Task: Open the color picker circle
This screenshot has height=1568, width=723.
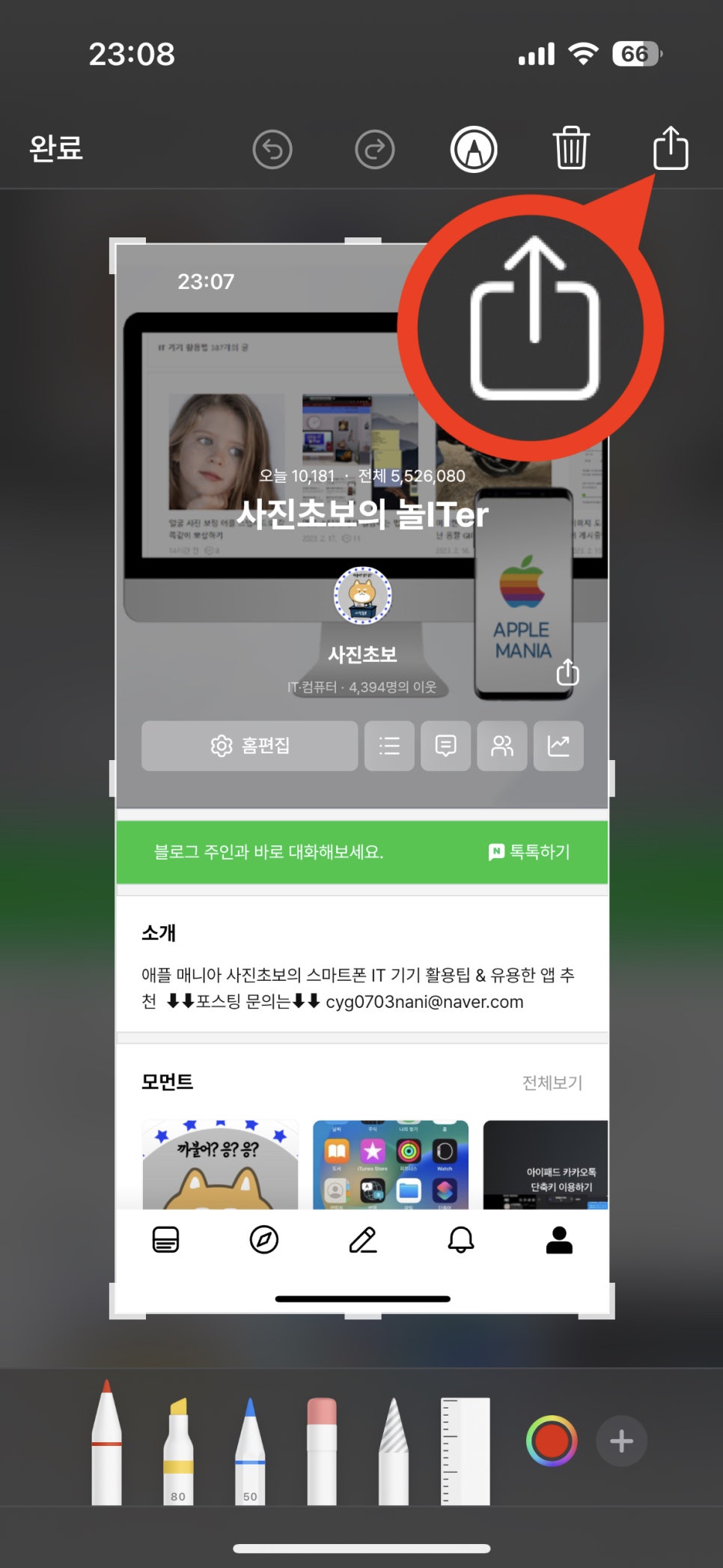Action: click(x=552, y=1441)
